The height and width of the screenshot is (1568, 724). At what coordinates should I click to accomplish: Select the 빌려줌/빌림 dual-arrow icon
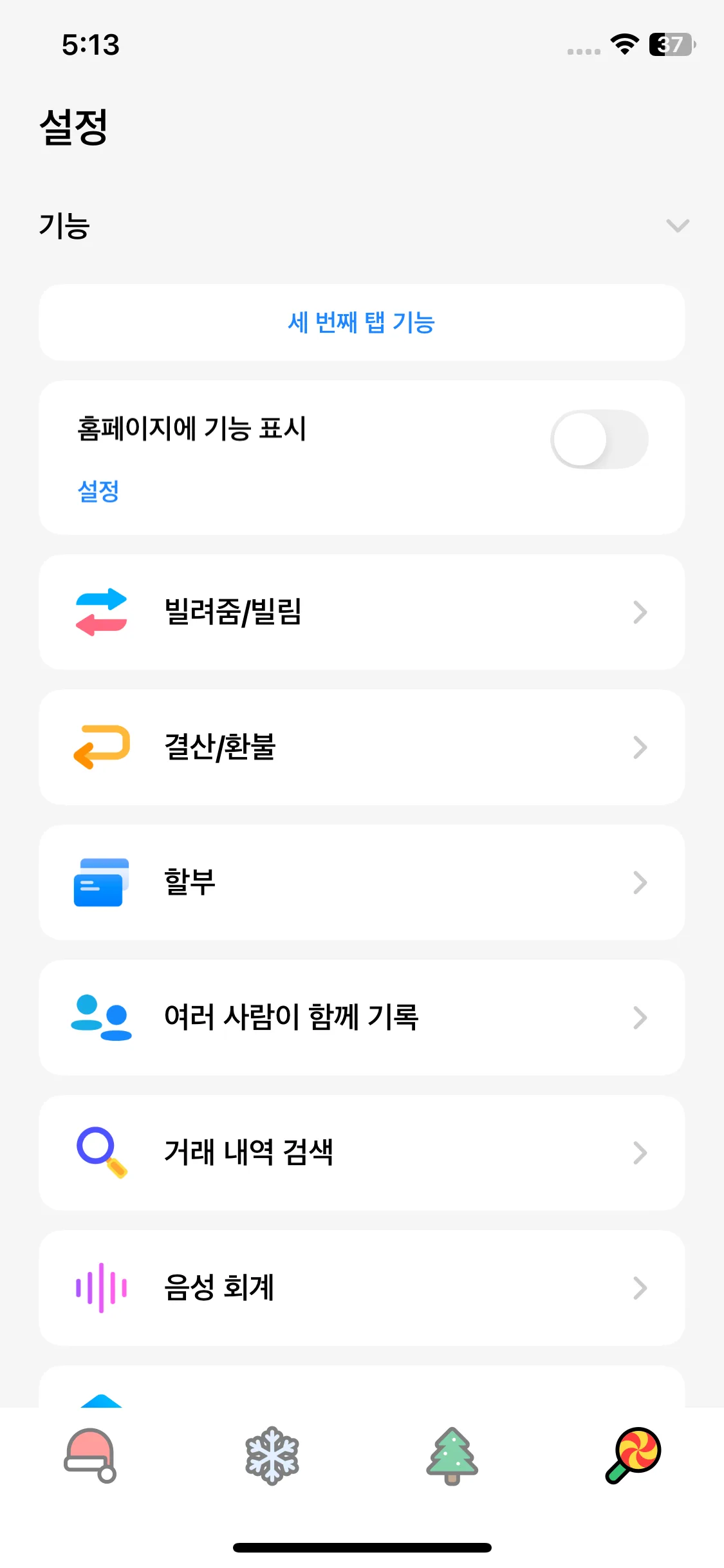tap(100, 612)
